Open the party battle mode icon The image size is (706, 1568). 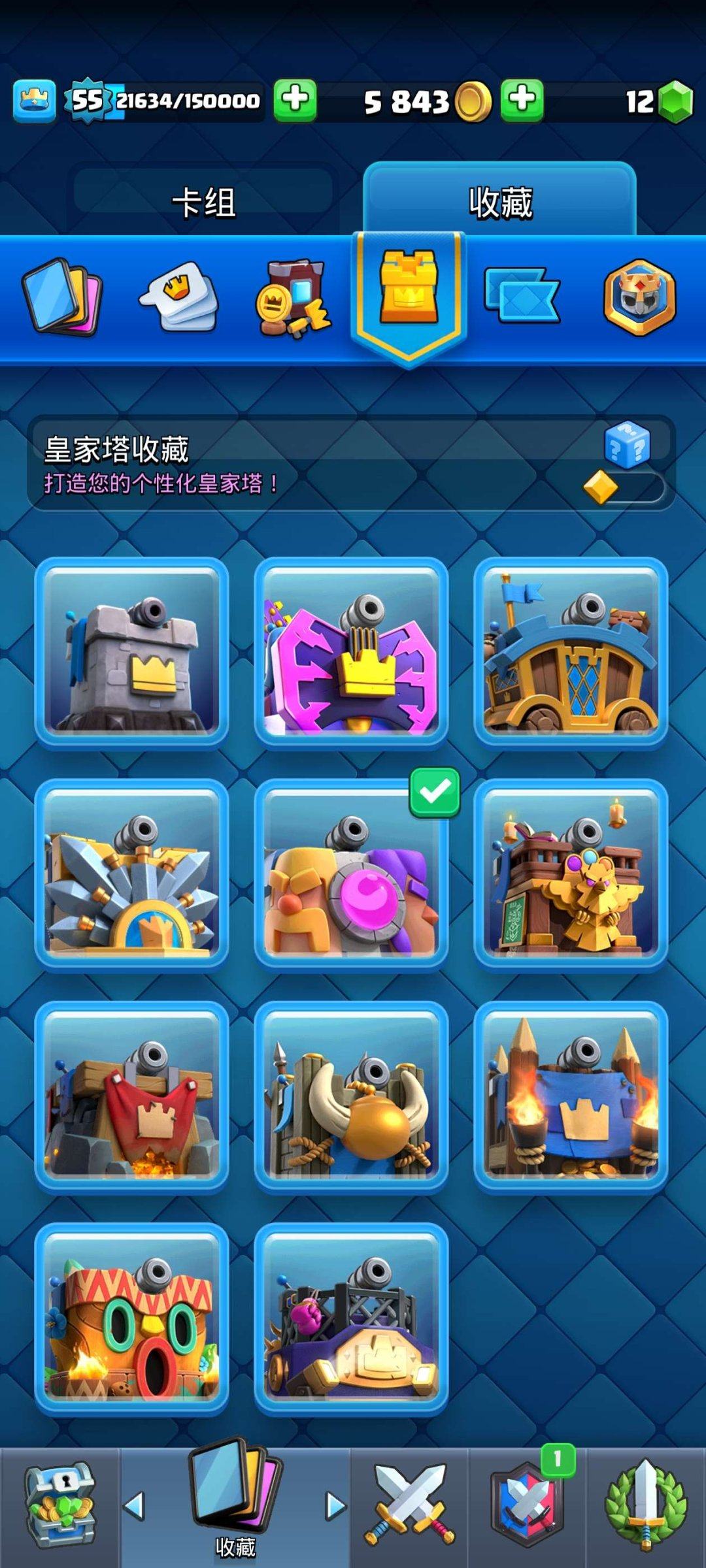point(527,1505)
